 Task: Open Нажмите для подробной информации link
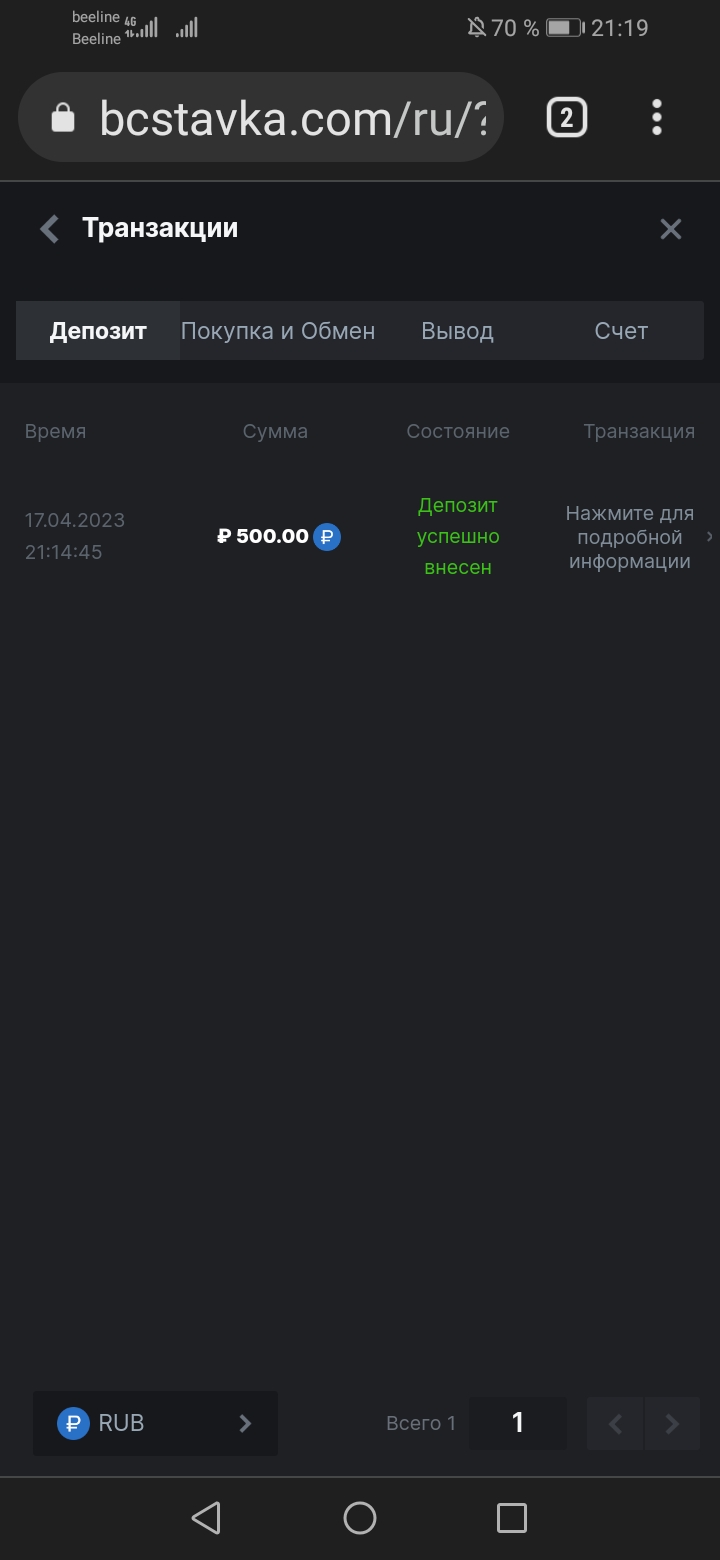630,536
